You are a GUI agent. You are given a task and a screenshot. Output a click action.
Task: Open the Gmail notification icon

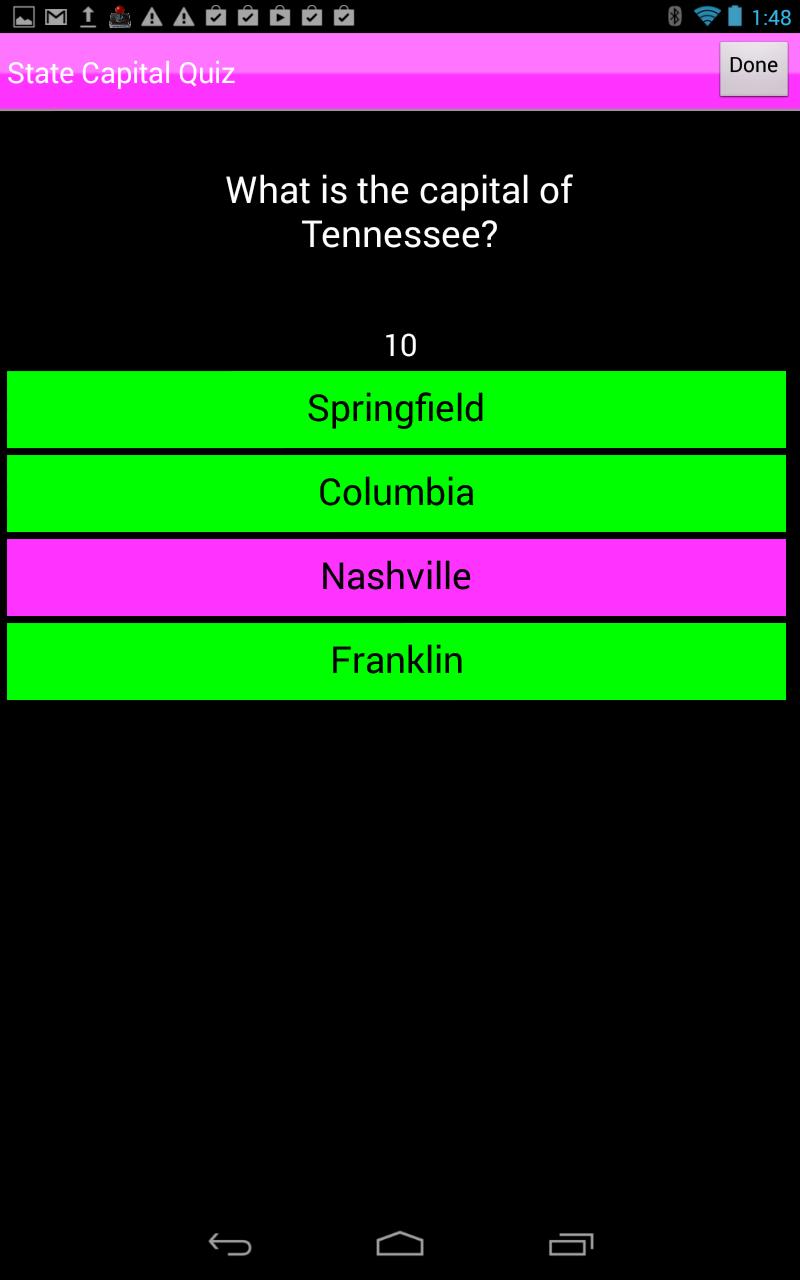(55, 15)
